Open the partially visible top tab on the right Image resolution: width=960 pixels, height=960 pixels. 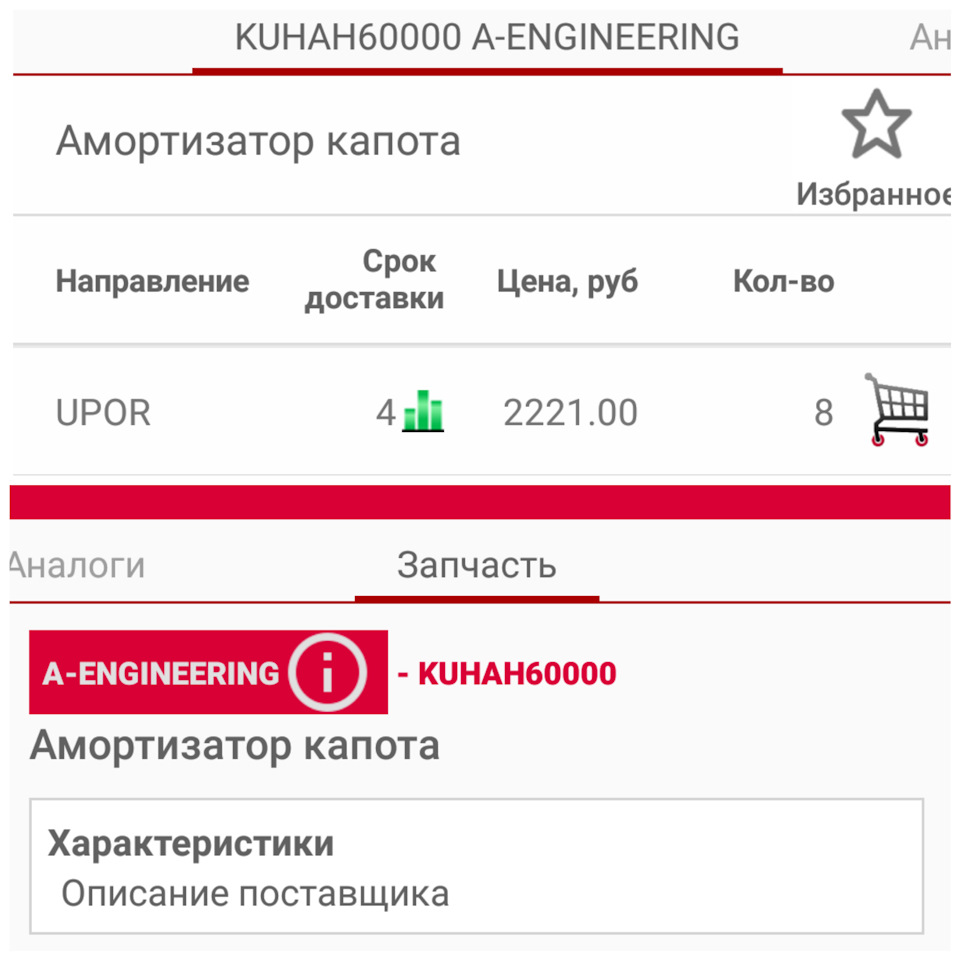point(930,38)
